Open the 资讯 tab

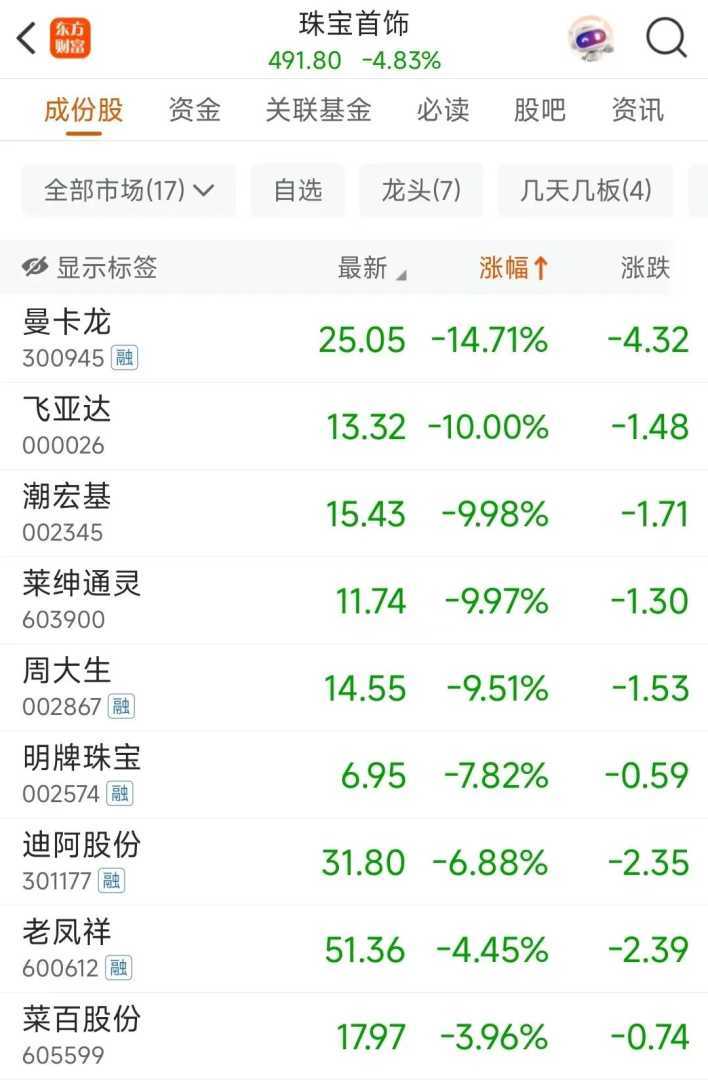pyautogui.click(x=637, y=109)
